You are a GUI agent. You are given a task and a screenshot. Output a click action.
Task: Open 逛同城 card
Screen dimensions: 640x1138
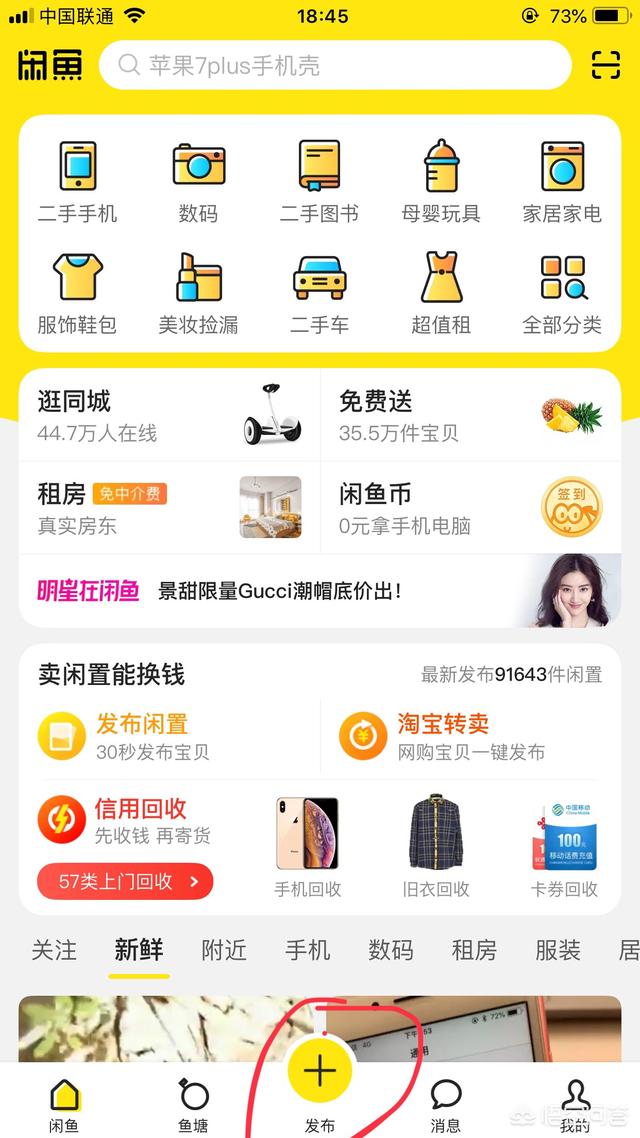pyautogui.click(x=170, y=415)
